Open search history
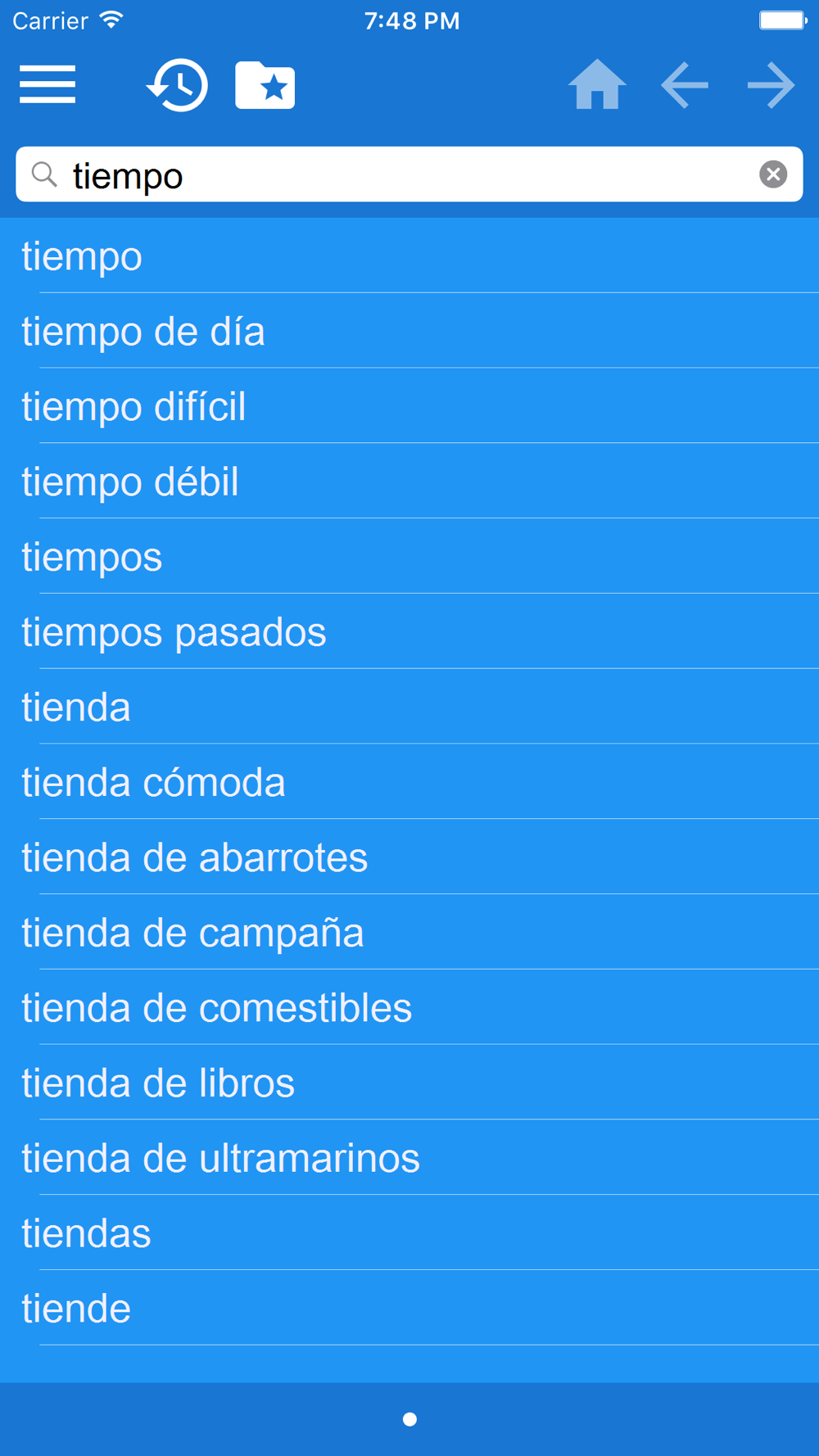The image size is (819, 1456). click(177, 85)
